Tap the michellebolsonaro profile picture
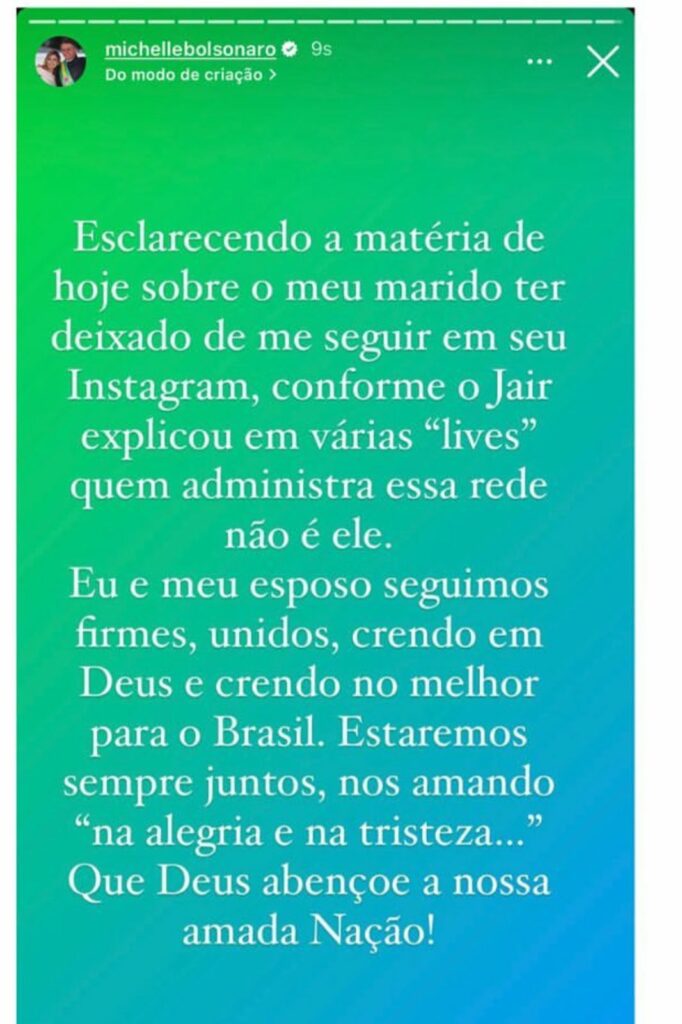The width and height of the screenshot is (682, 1024). 60,62
